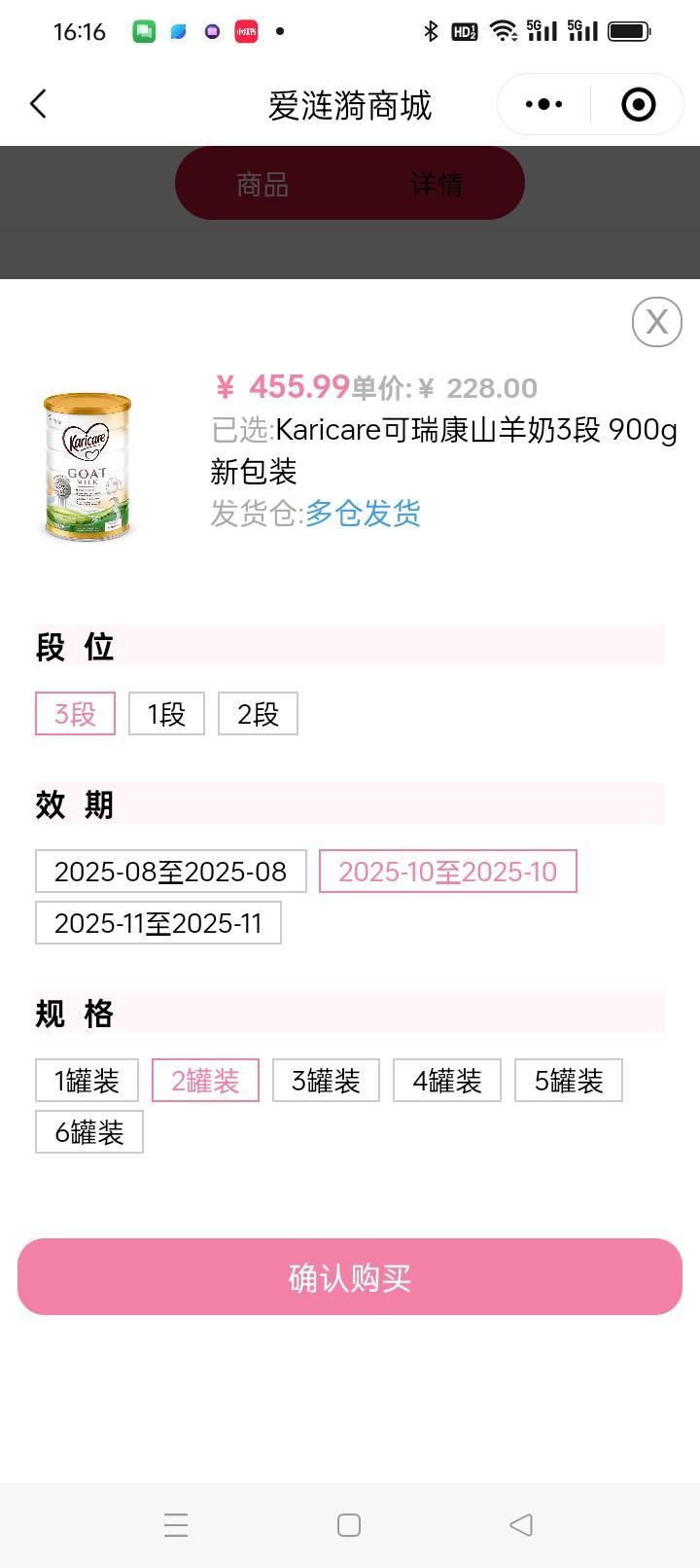The height and width of the screenshot is (1568, 700).
Task: Choose the 3罐装 pack size
Action: click(x=326, y=1081)
